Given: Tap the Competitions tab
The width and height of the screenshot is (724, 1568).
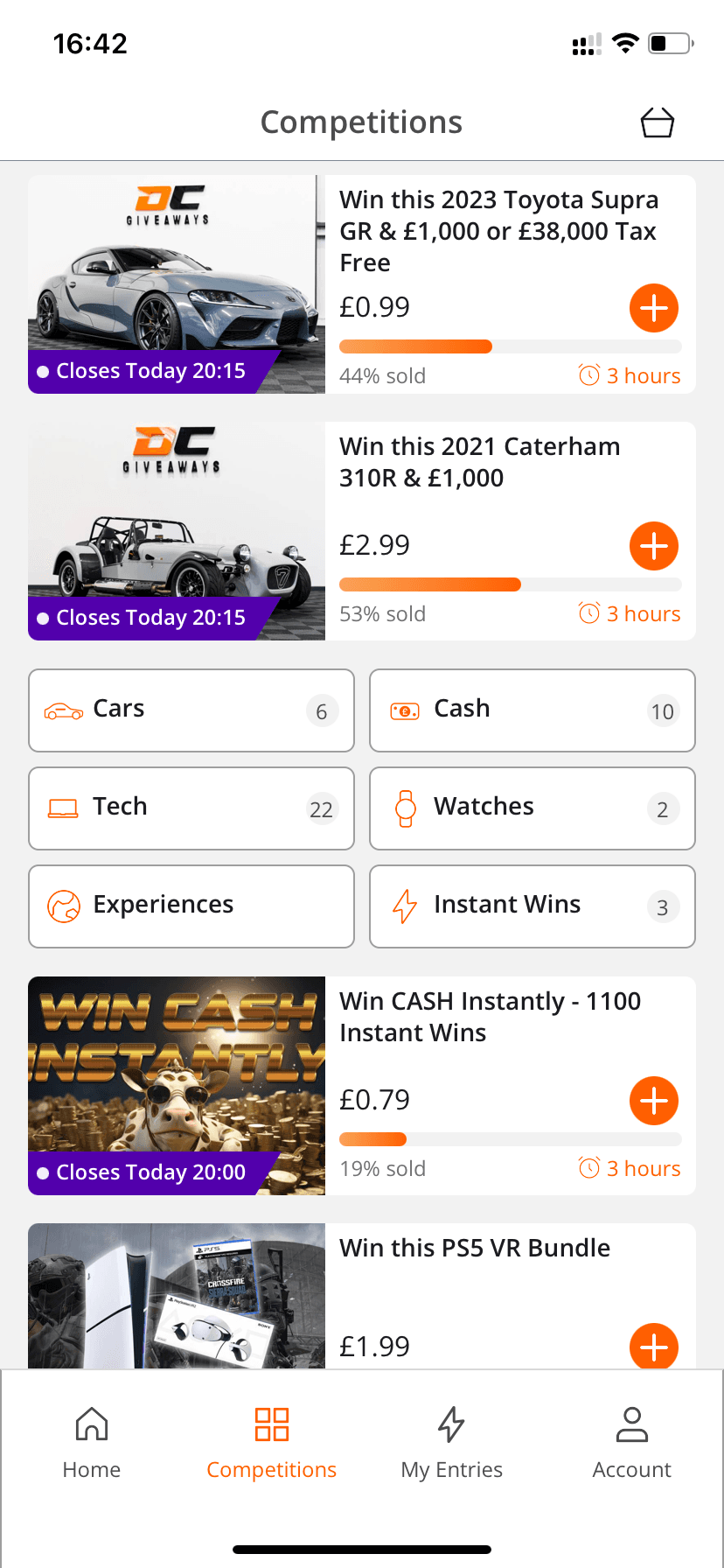Looking at the screenshot, I should [x=271, y=1442].
